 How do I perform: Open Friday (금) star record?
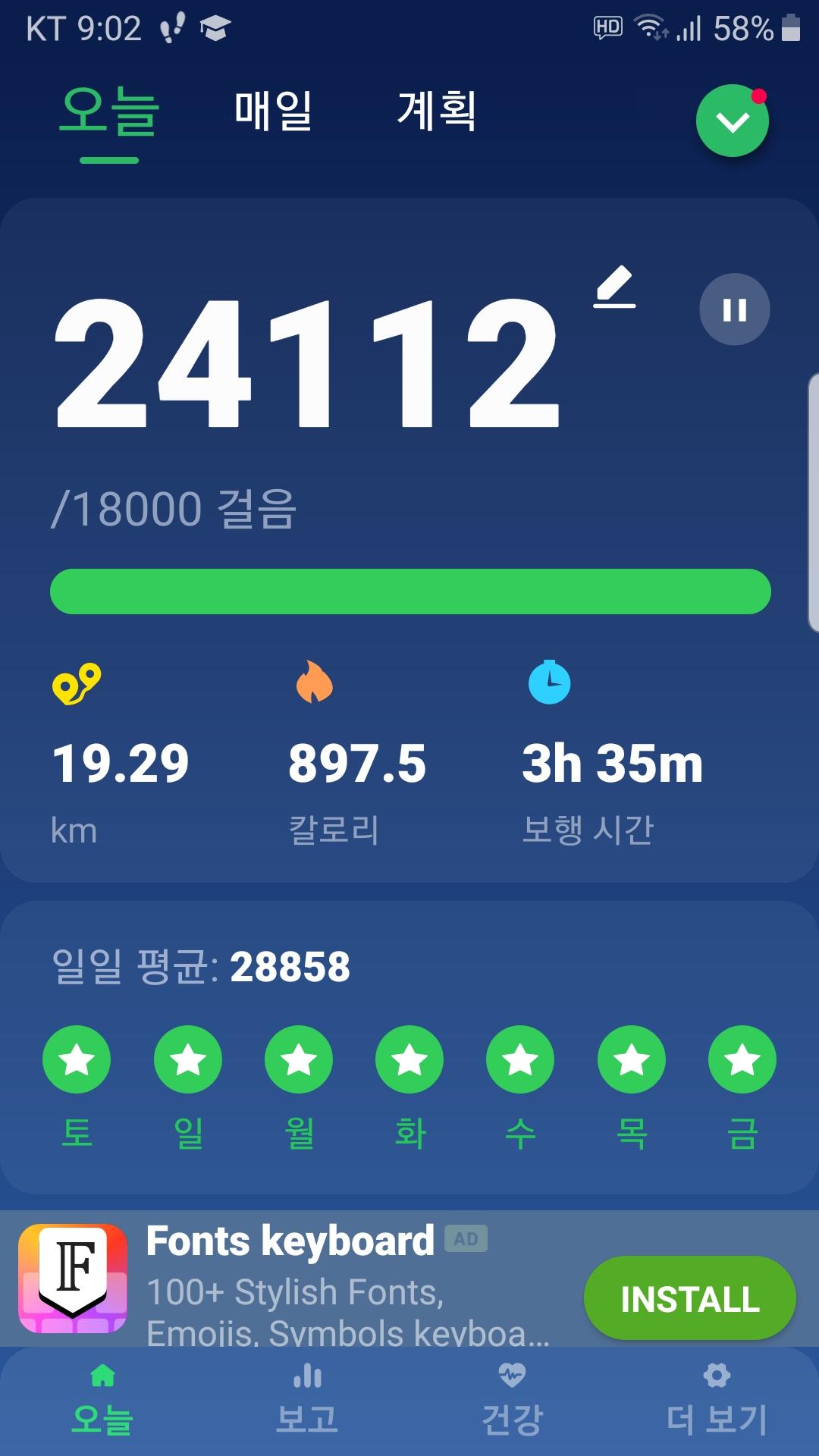point(742,1059)
